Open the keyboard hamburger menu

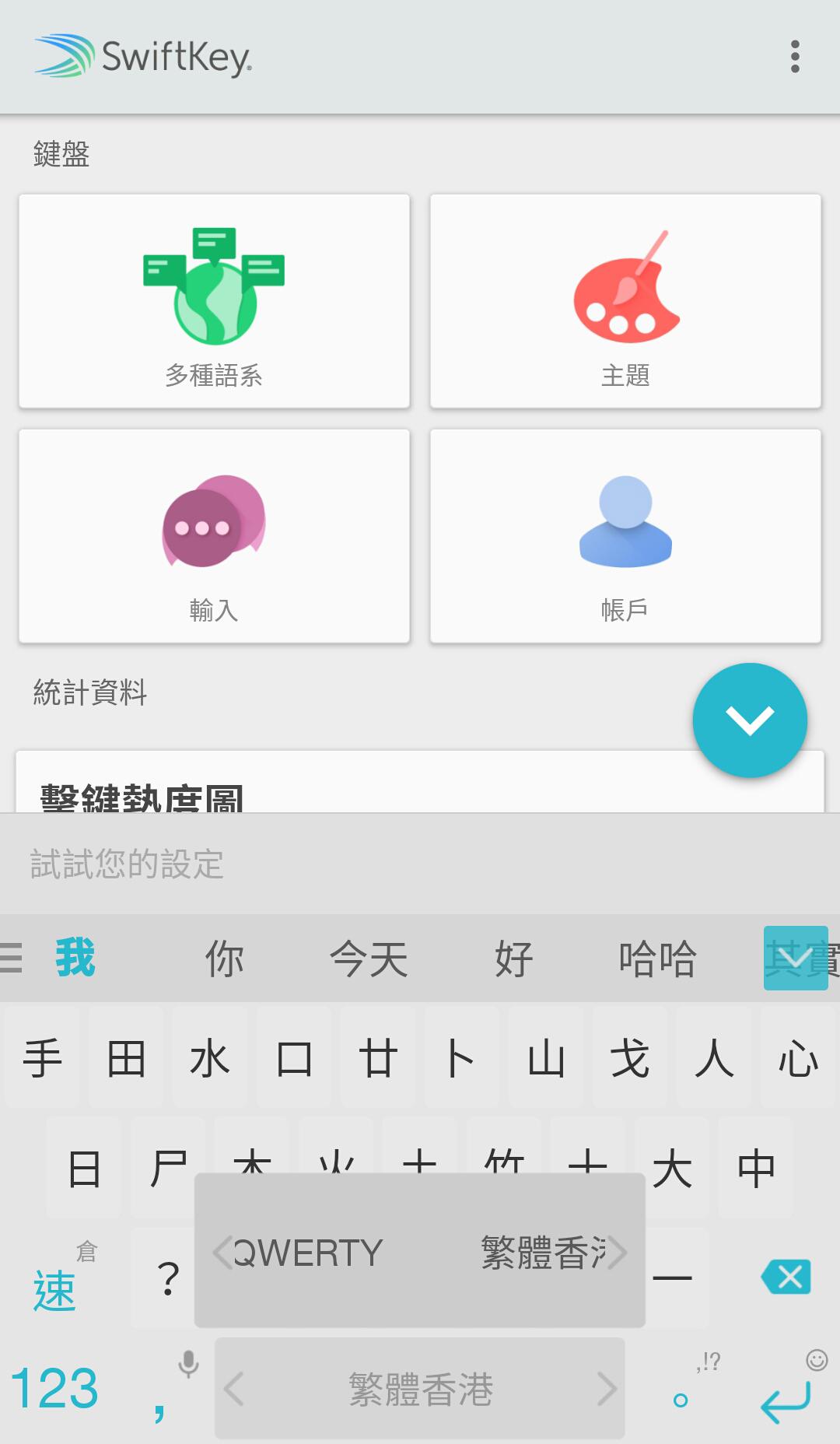pyautogui.click(x=11, y=958)
